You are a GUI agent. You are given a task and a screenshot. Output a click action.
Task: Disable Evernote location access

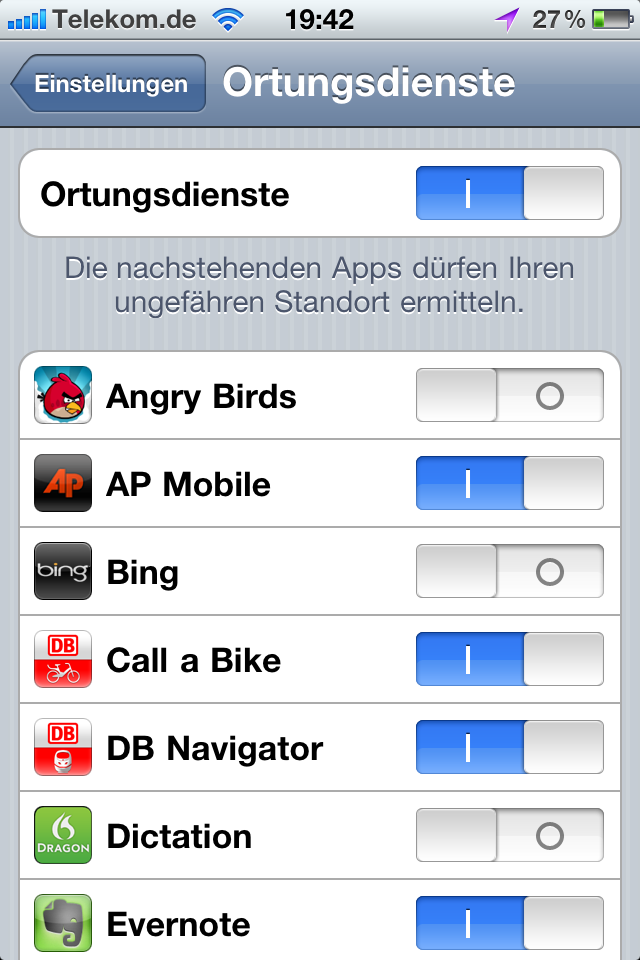(509, 924)
